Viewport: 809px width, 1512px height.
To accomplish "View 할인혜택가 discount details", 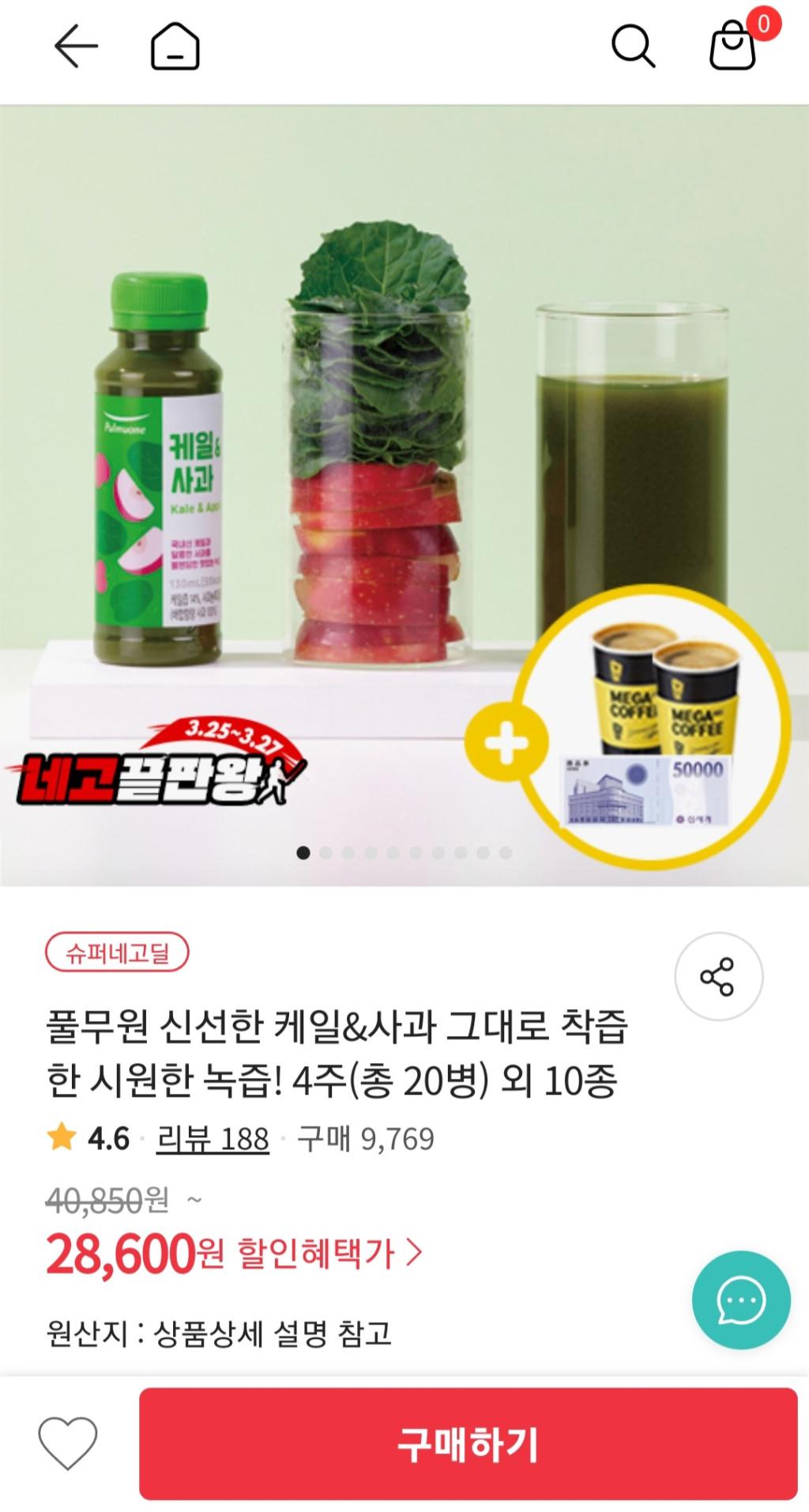I will tap(330, 1253).
